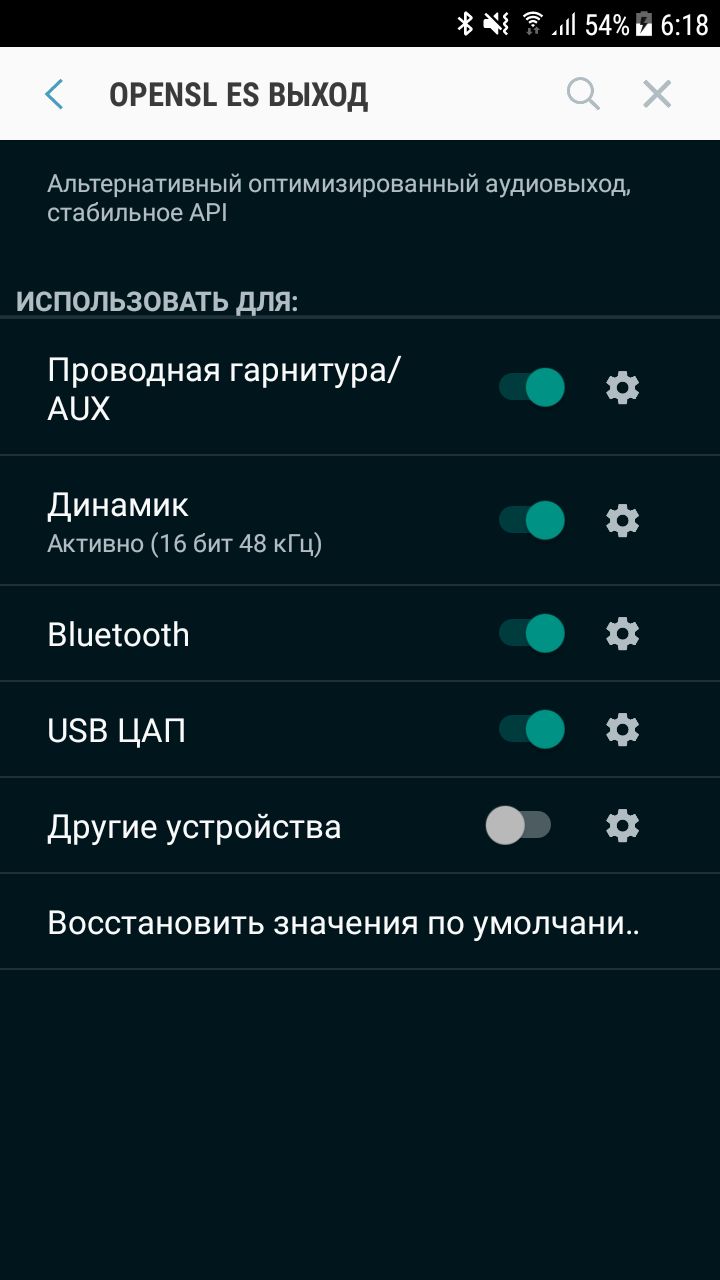Disable the USB ЦАП switch
This screenshot has width=720, height=1280.
(532, 730)
